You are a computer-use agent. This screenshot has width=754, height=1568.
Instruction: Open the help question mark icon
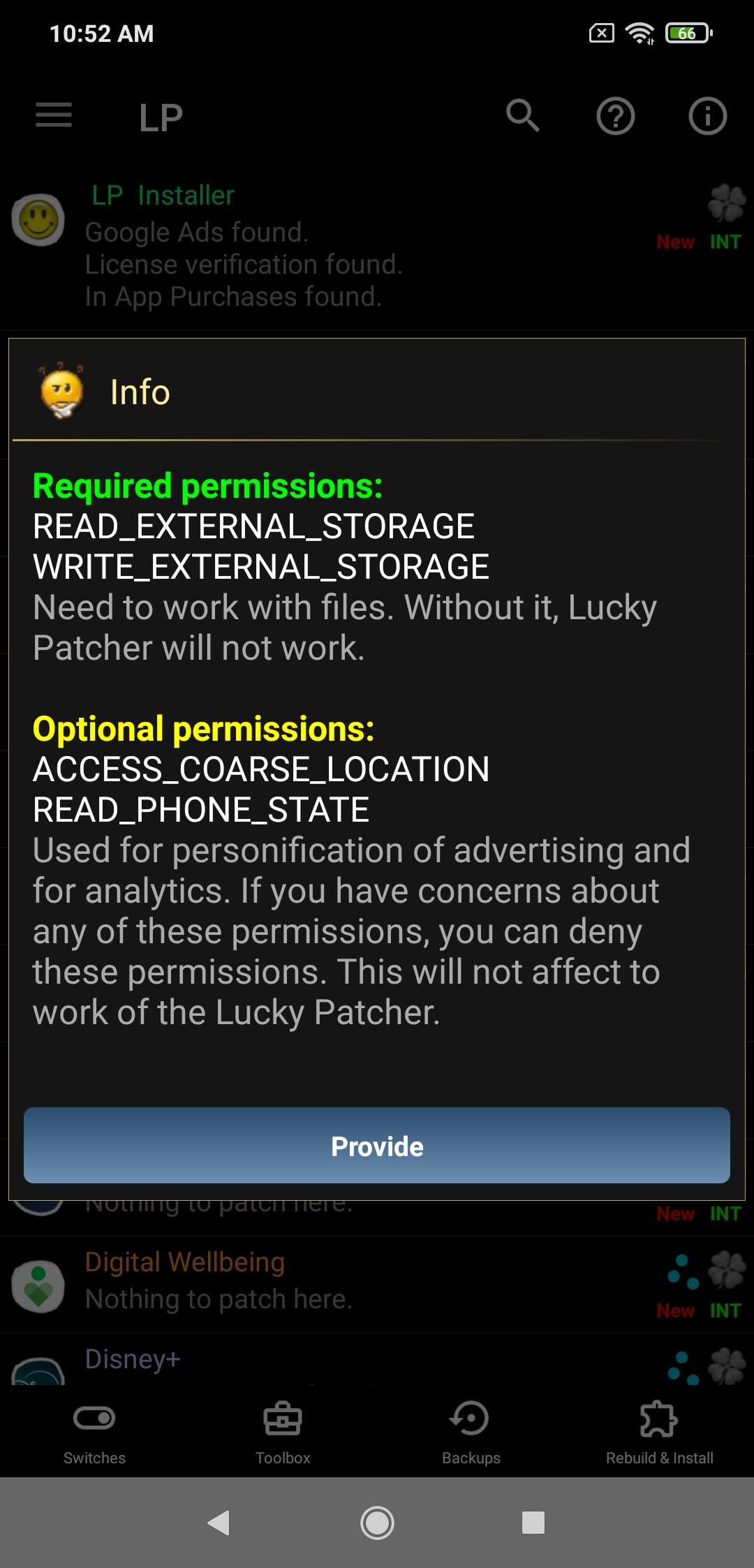pyautogui.click(x=615, y=116)
